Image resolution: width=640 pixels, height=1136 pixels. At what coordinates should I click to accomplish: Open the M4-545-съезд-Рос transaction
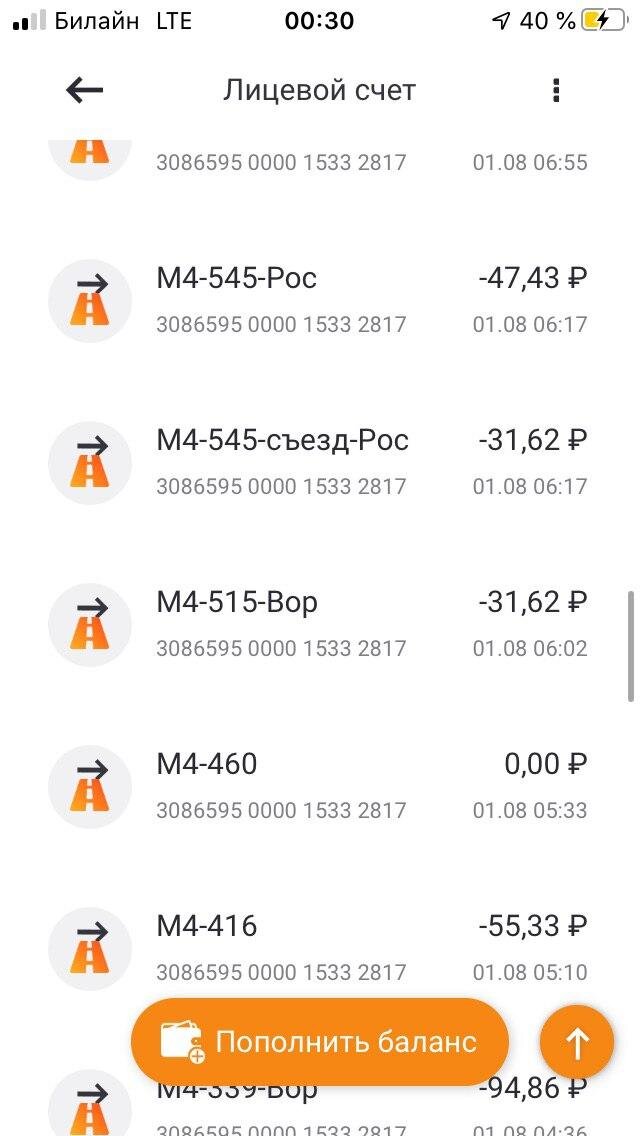pos(320,462)
